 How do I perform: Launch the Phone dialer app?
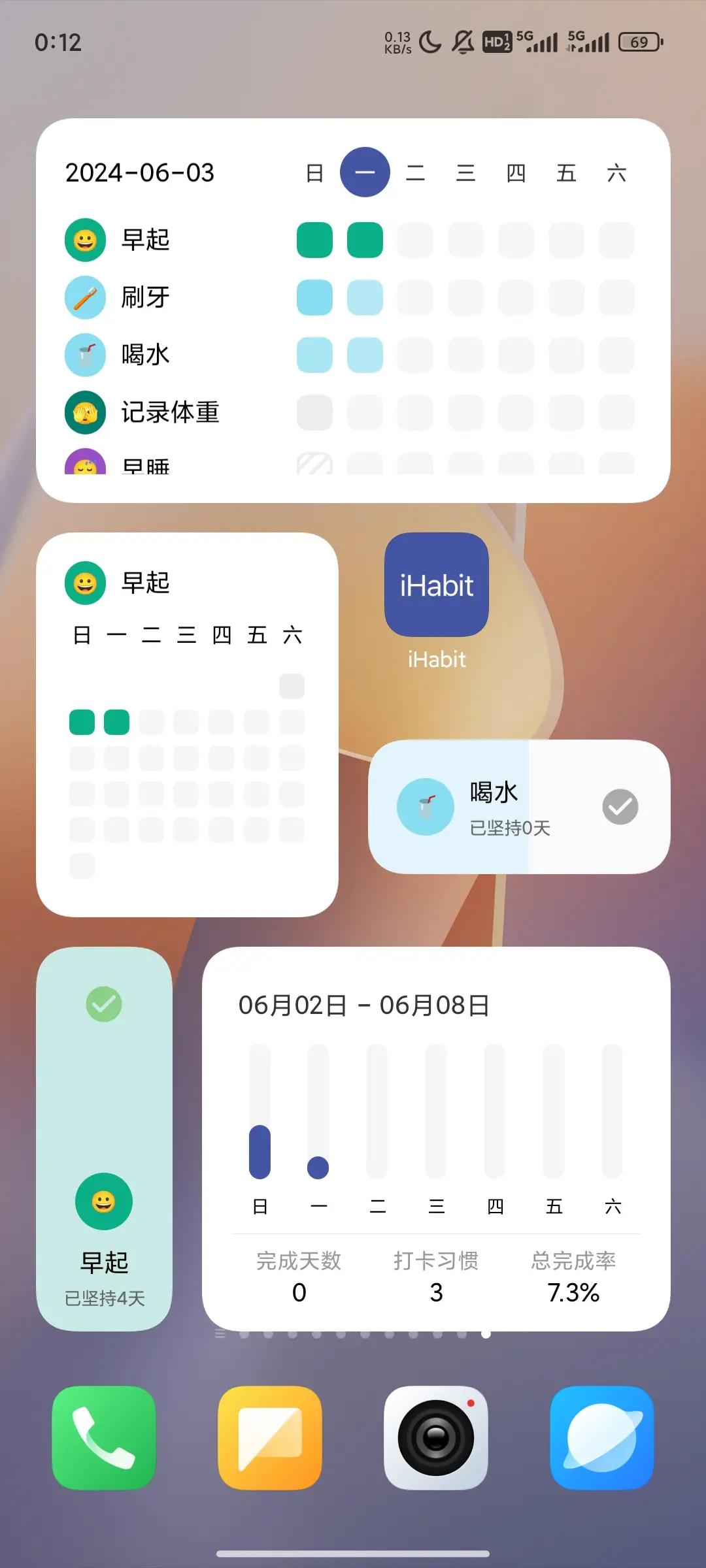[104, 1438]
